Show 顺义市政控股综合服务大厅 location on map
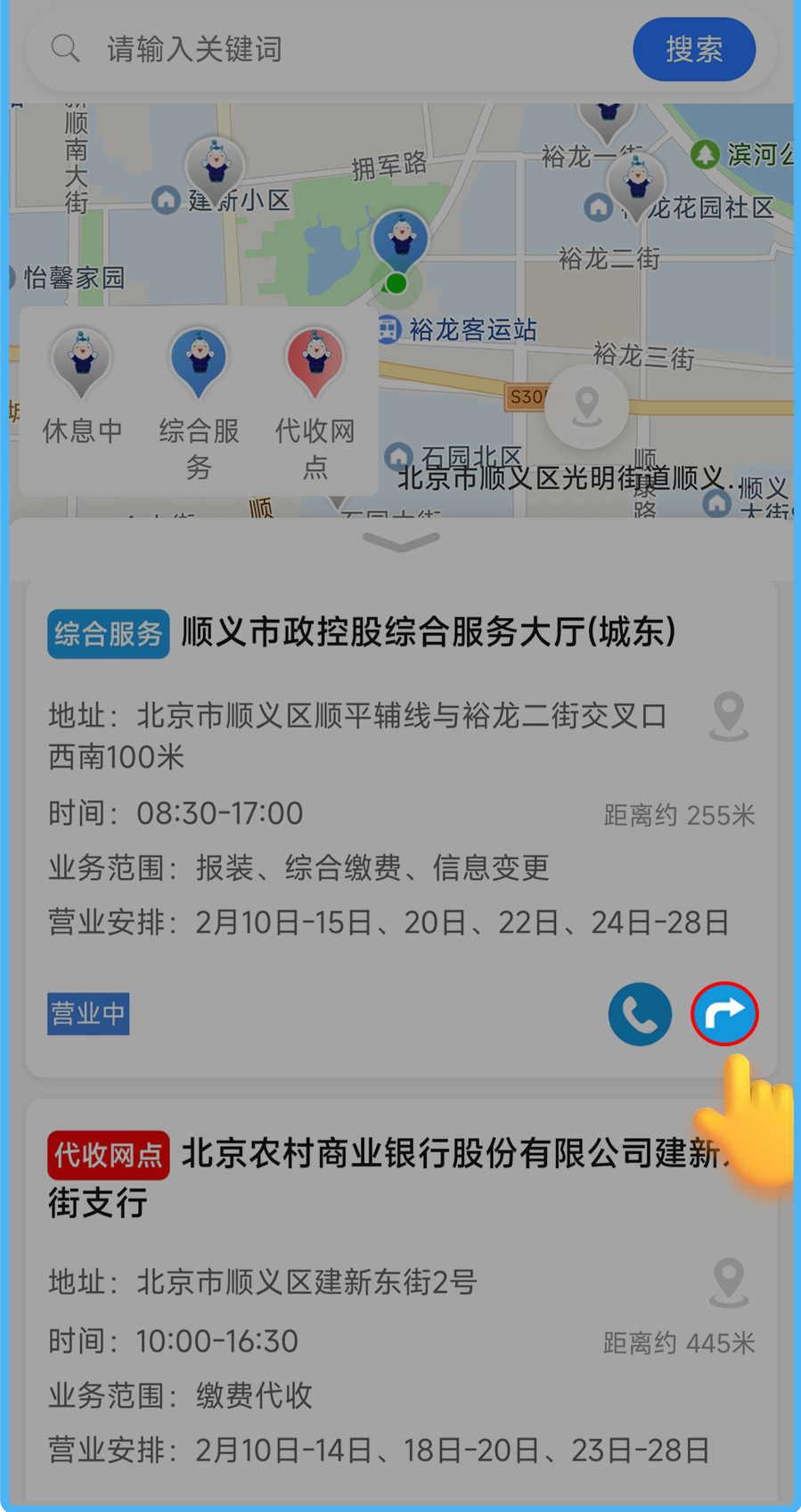 pyautogui.click(x=729, y=716)
